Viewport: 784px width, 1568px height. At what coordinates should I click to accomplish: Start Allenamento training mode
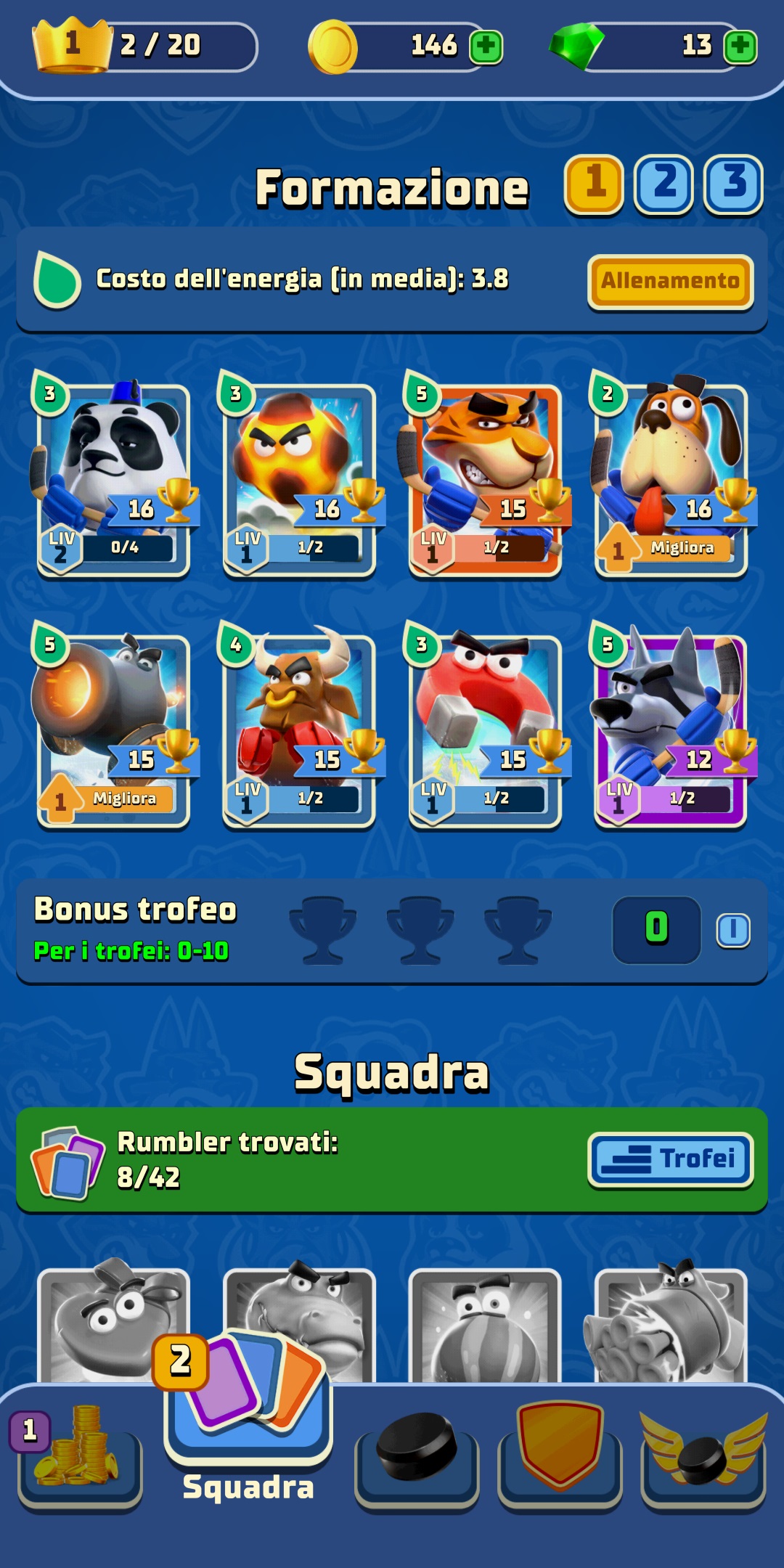tap(670, 282)
